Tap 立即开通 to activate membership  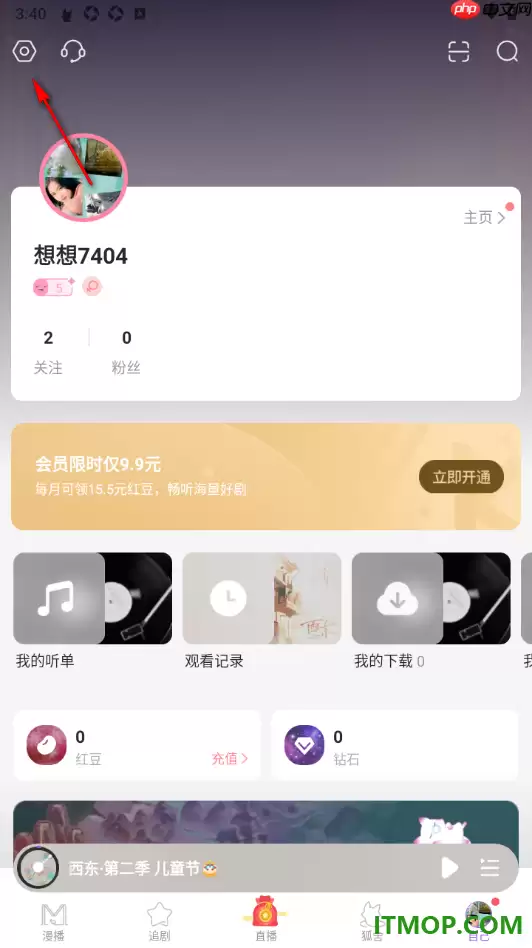click(461, 477)
